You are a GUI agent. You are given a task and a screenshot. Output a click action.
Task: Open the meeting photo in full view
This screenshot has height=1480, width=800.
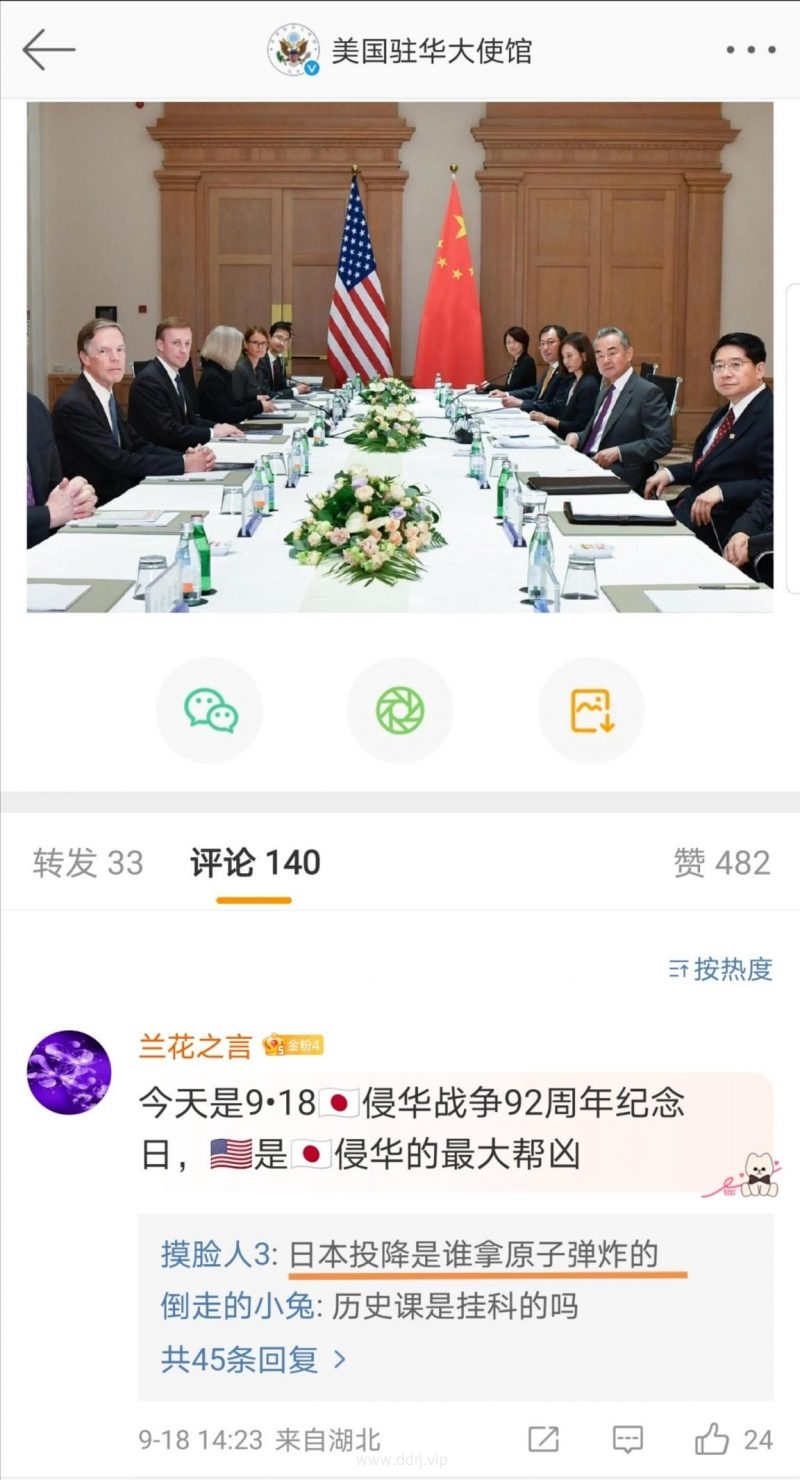coord(400,357)
